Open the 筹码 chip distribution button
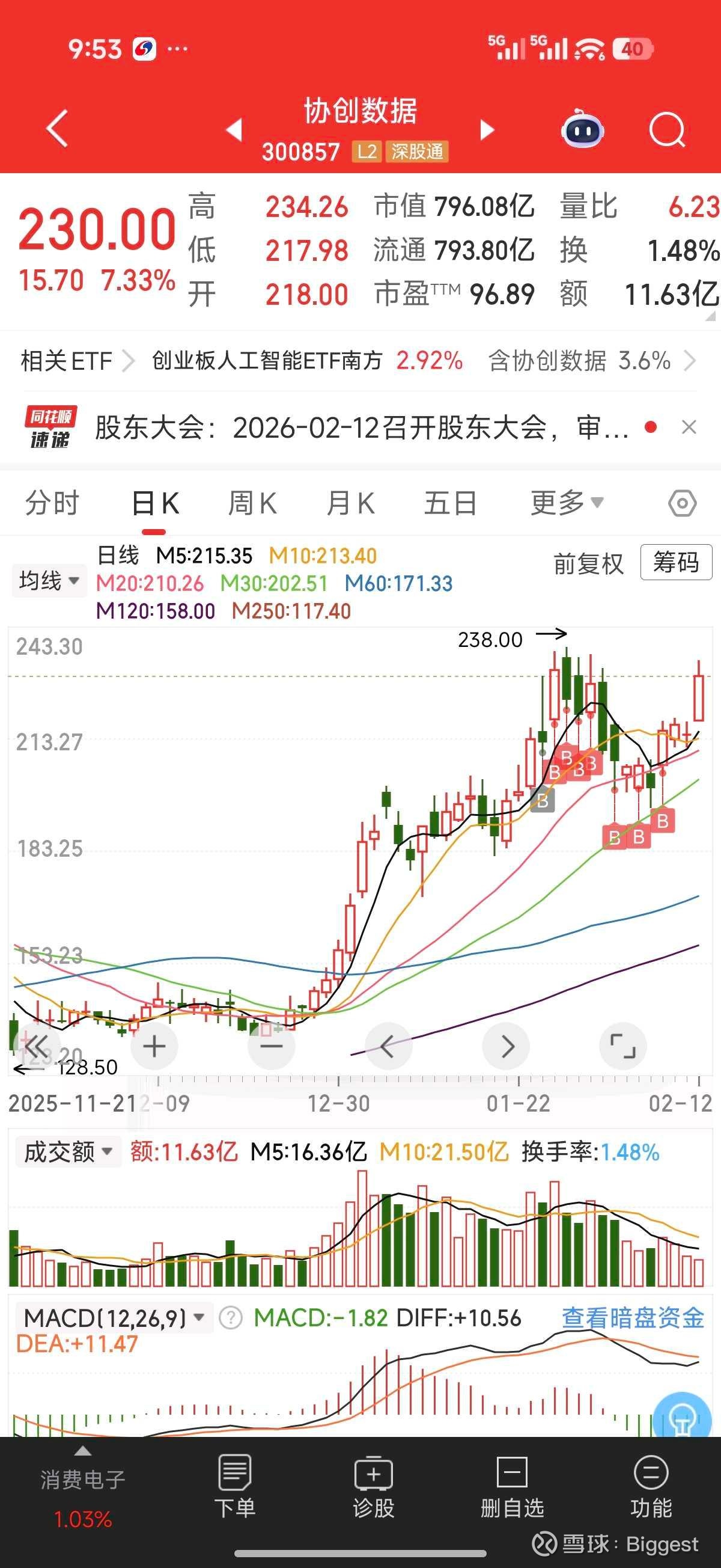 pyautogui.click(x=676, y=562)
